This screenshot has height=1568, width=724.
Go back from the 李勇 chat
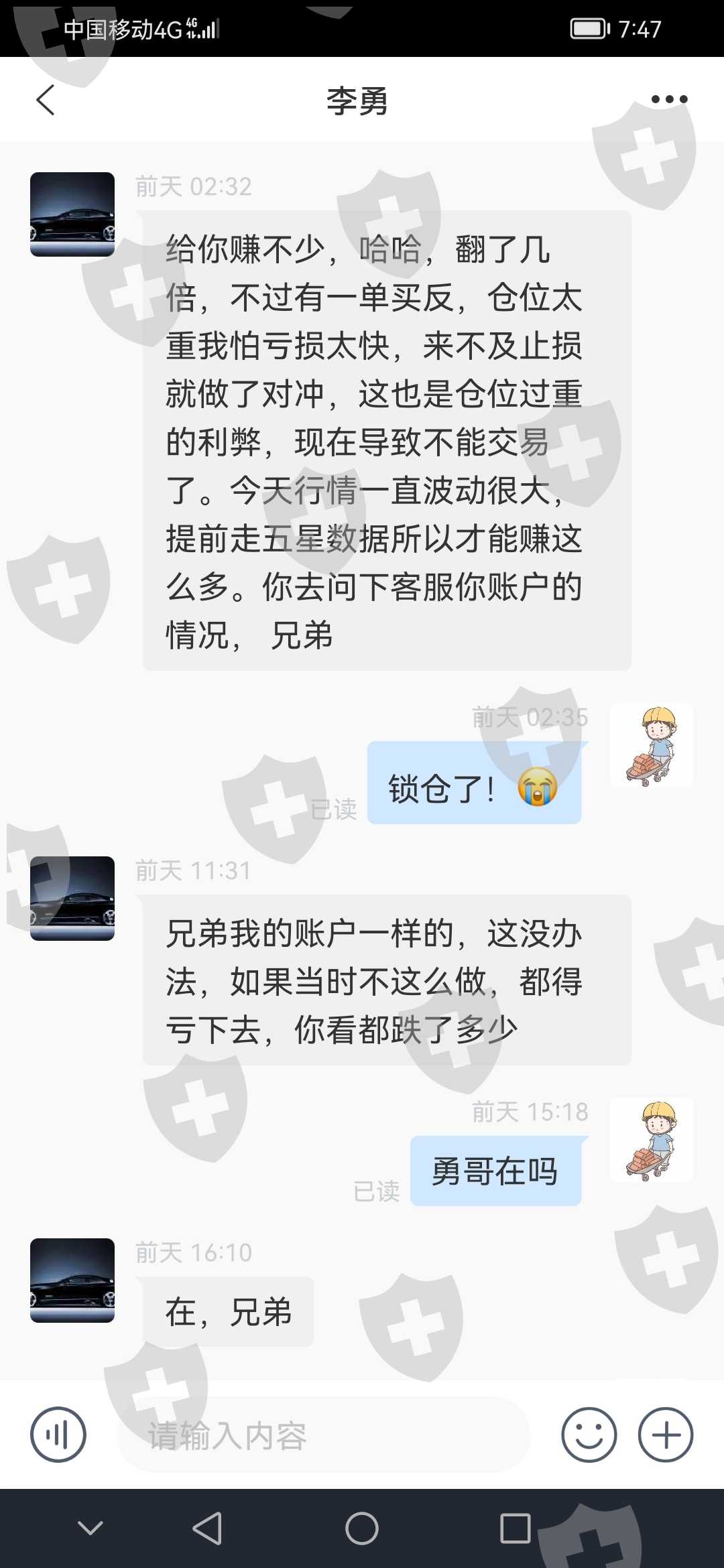(x=45, y=101)
